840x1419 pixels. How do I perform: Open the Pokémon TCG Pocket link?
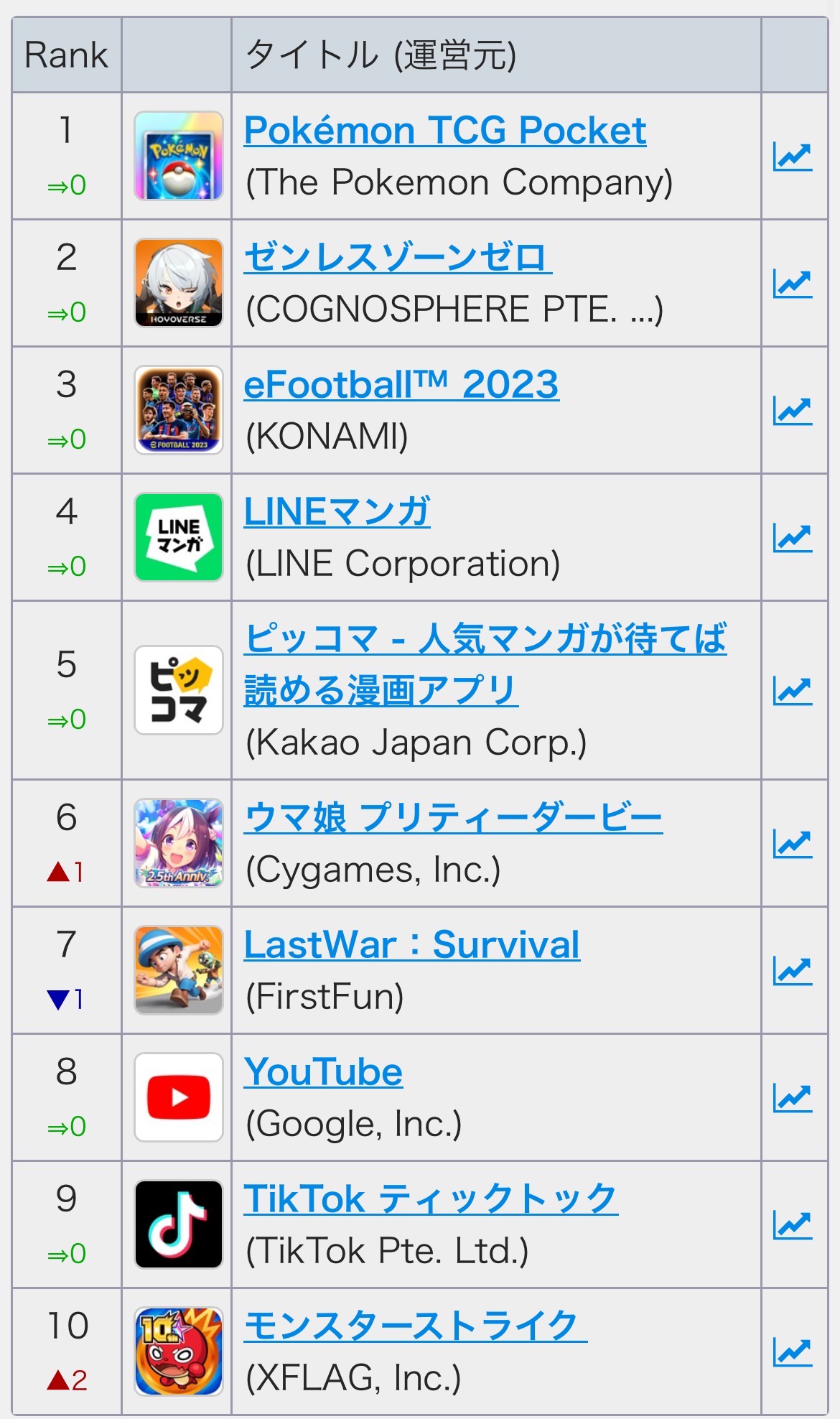point(445,131)
